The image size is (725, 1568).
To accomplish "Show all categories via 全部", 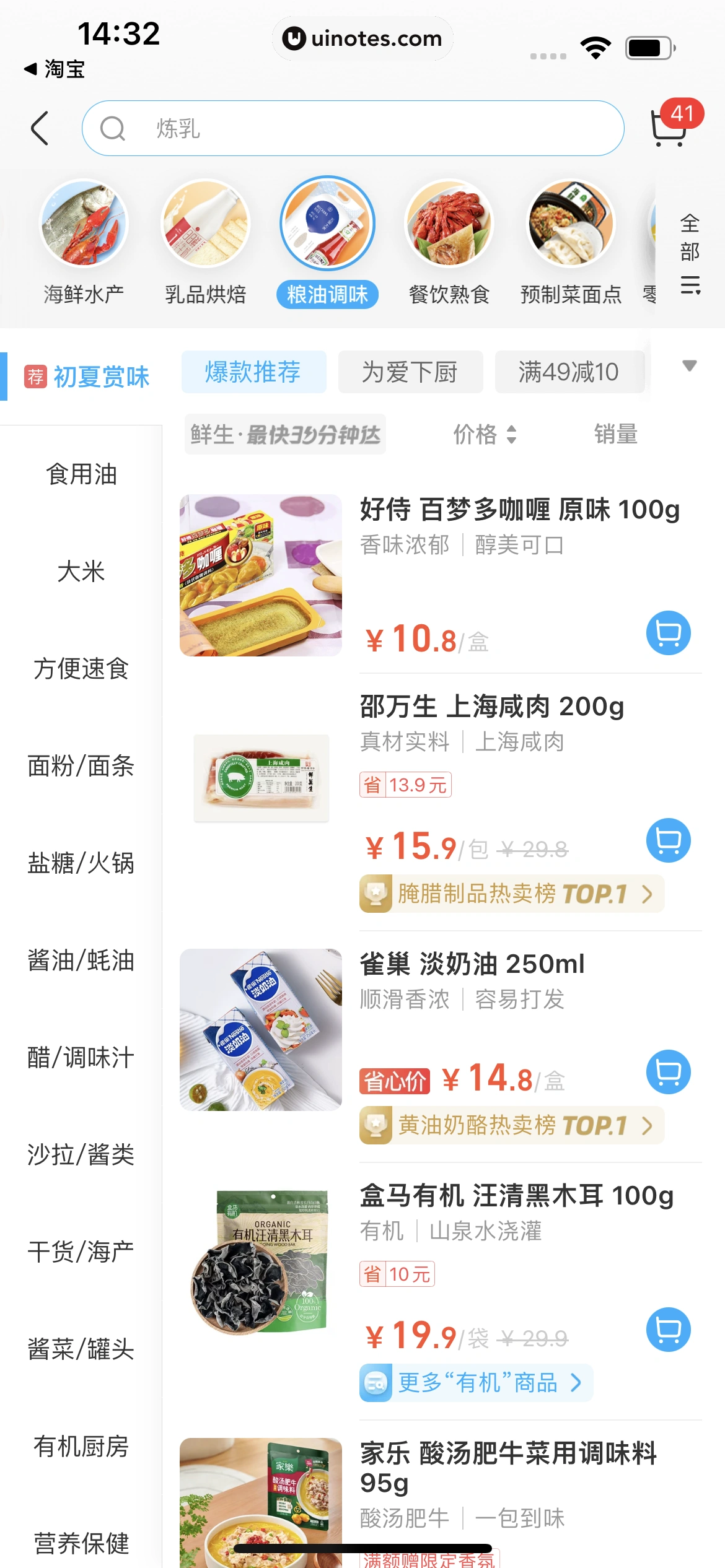I will [x=690, y=254].
